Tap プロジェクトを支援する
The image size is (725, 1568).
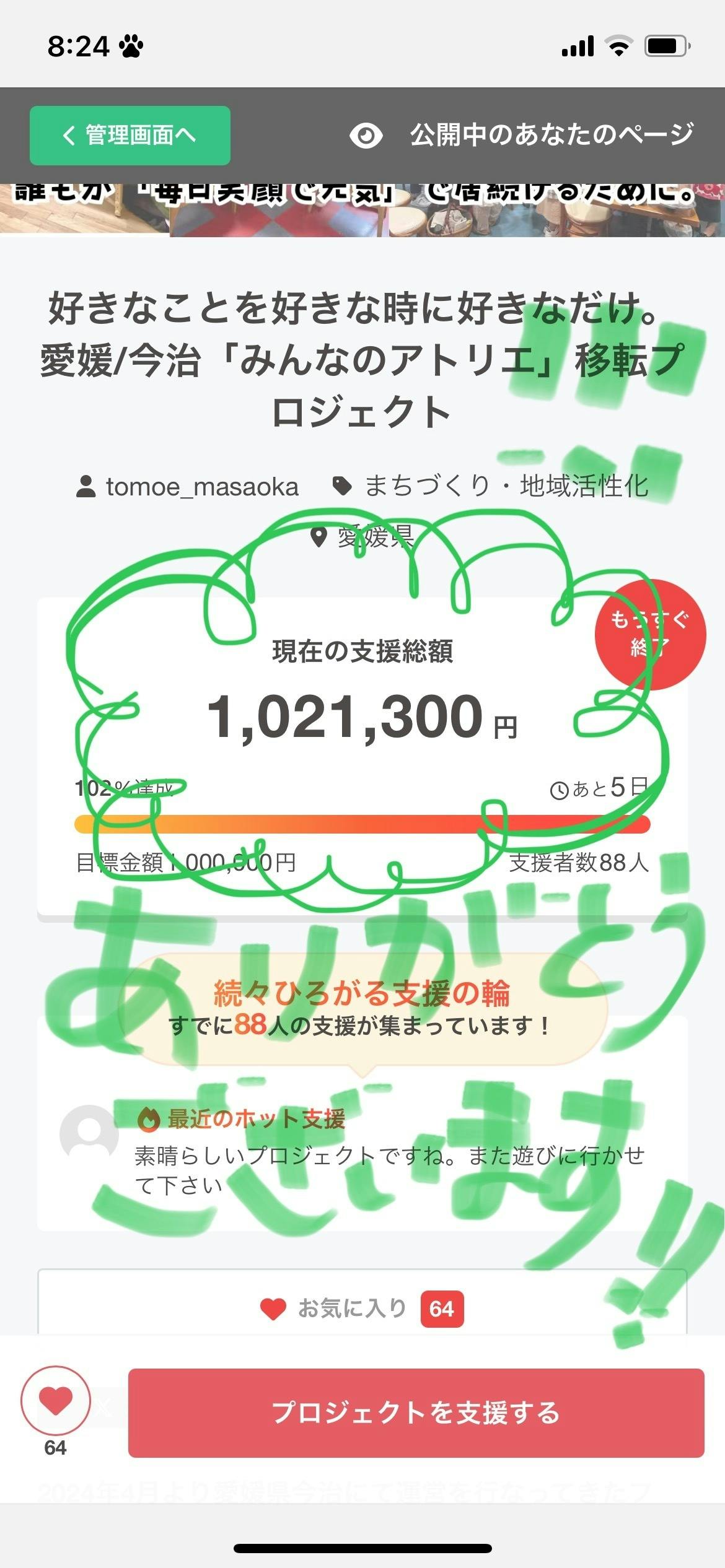coord(416,1413)
